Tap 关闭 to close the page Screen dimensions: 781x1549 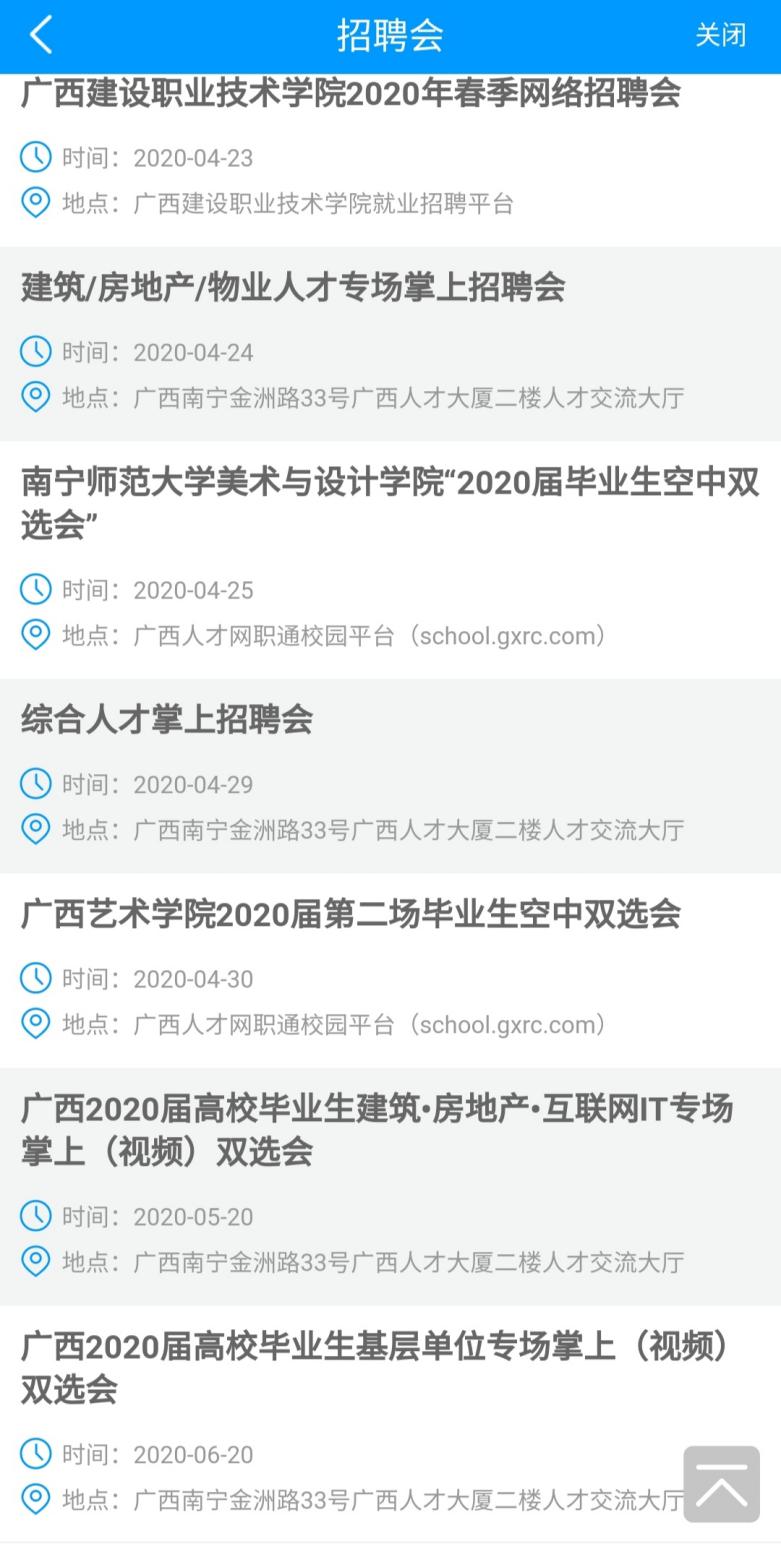coord(721,35)
